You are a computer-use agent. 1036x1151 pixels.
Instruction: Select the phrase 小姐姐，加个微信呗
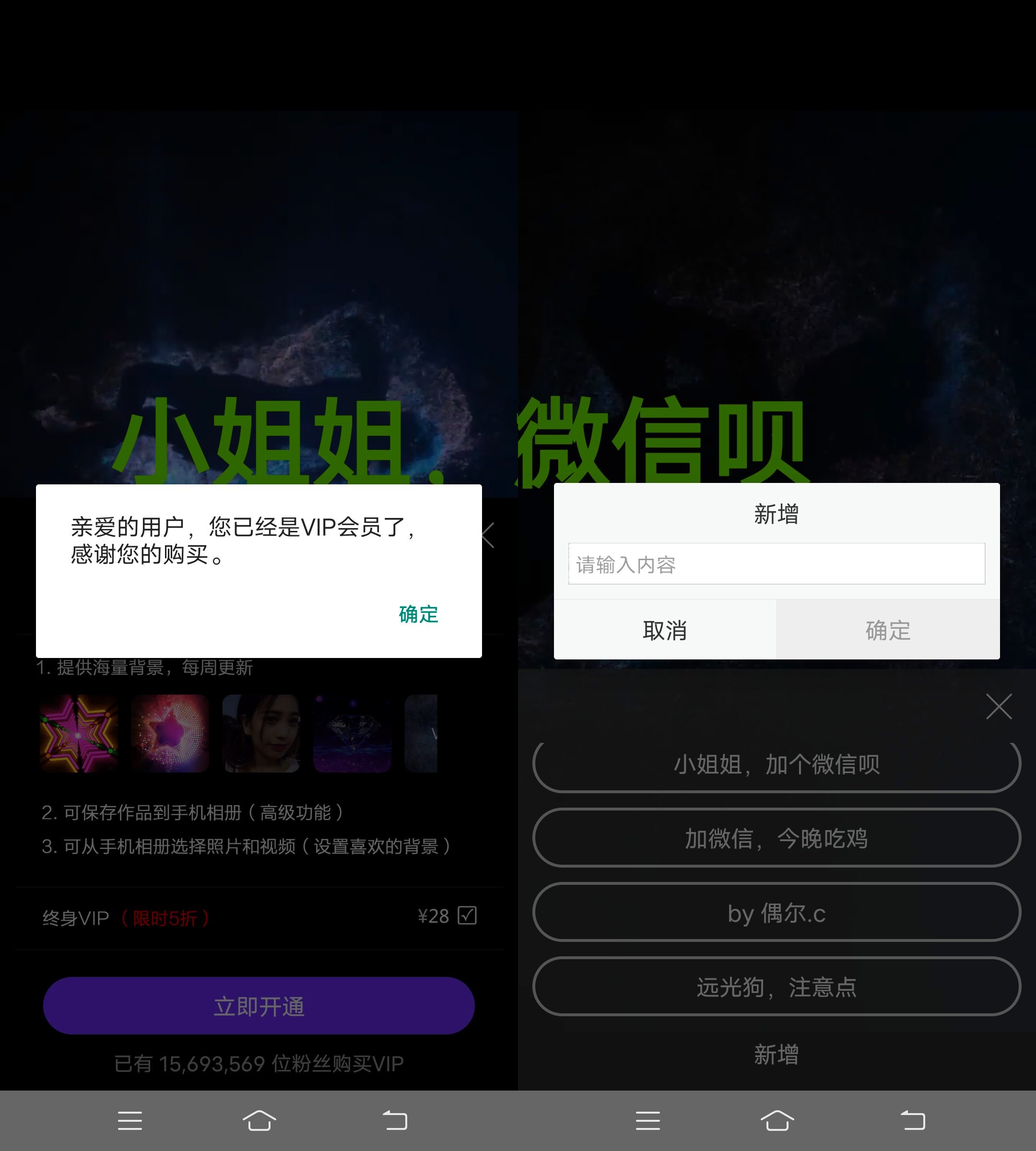(x=776, y=764)
